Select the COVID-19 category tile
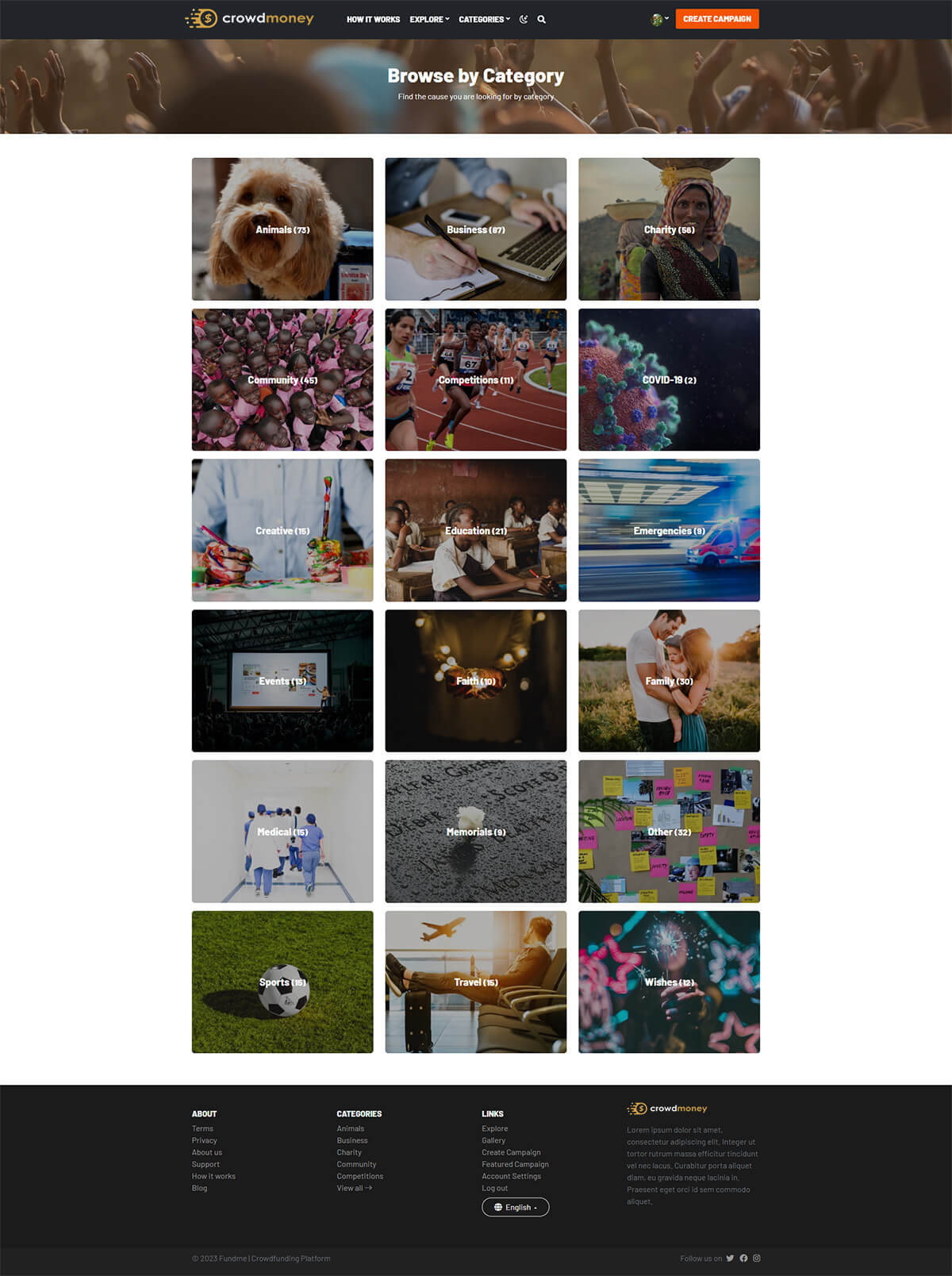 pyautogui.click(x=669, y=380)
